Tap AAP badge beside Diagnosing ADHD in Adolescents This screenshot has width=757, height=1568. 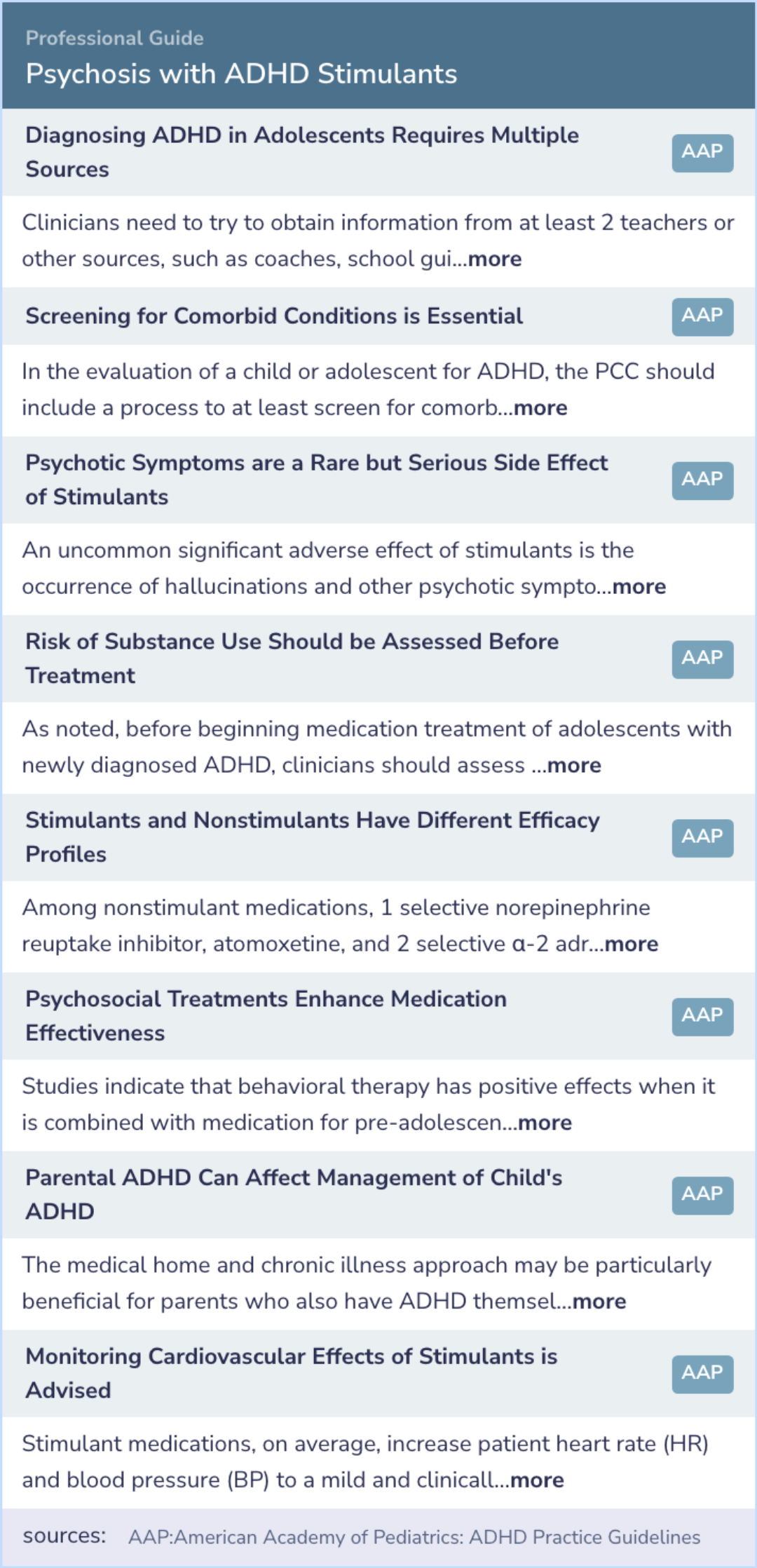tap(702, 153)
